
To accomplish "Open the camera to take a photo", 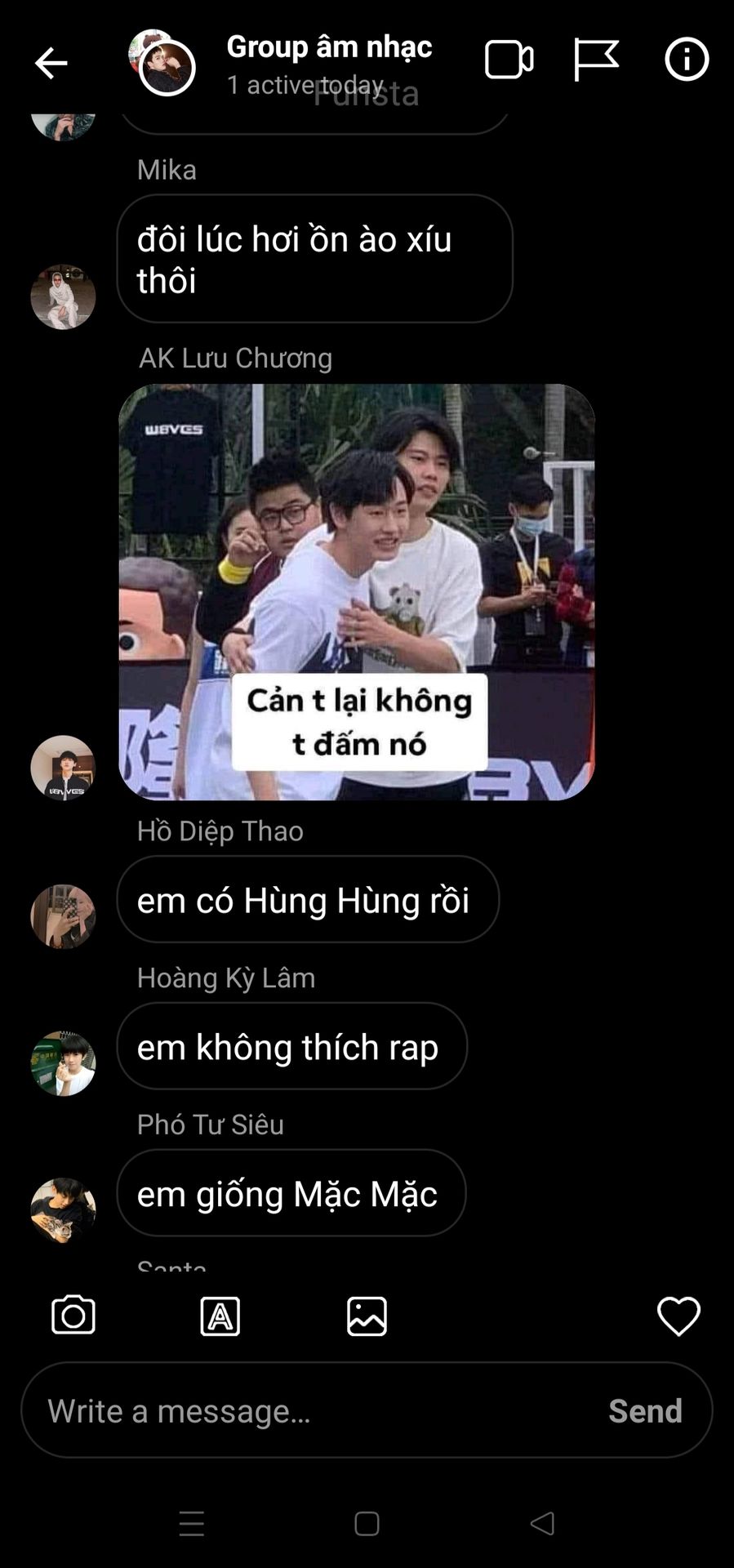I will pyautogui.click(x=73, y=1316).
